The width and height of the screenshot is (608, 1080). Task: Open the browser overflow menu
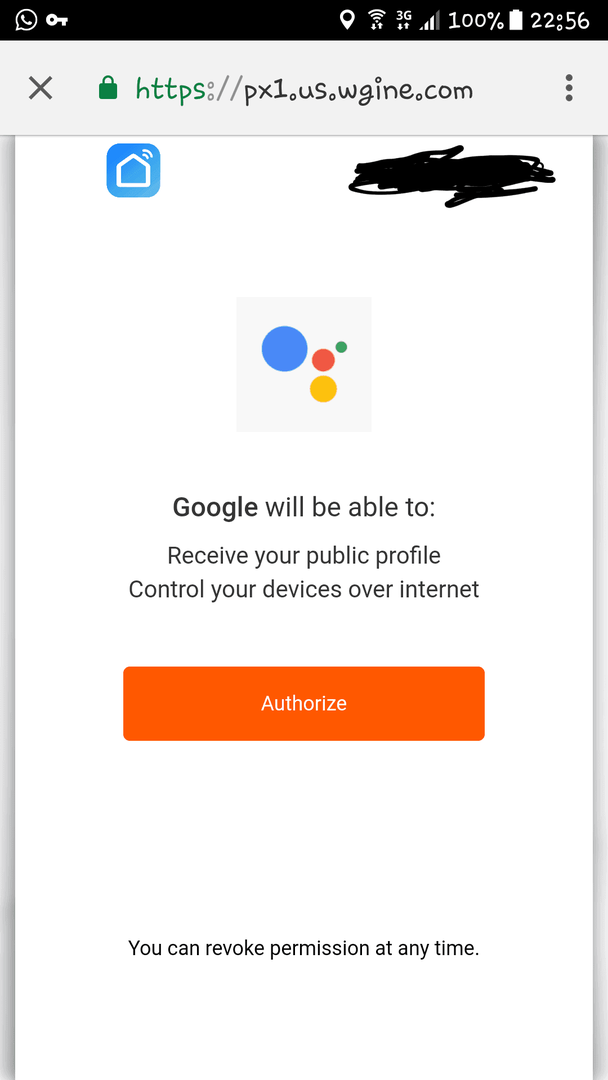point(568,89)
